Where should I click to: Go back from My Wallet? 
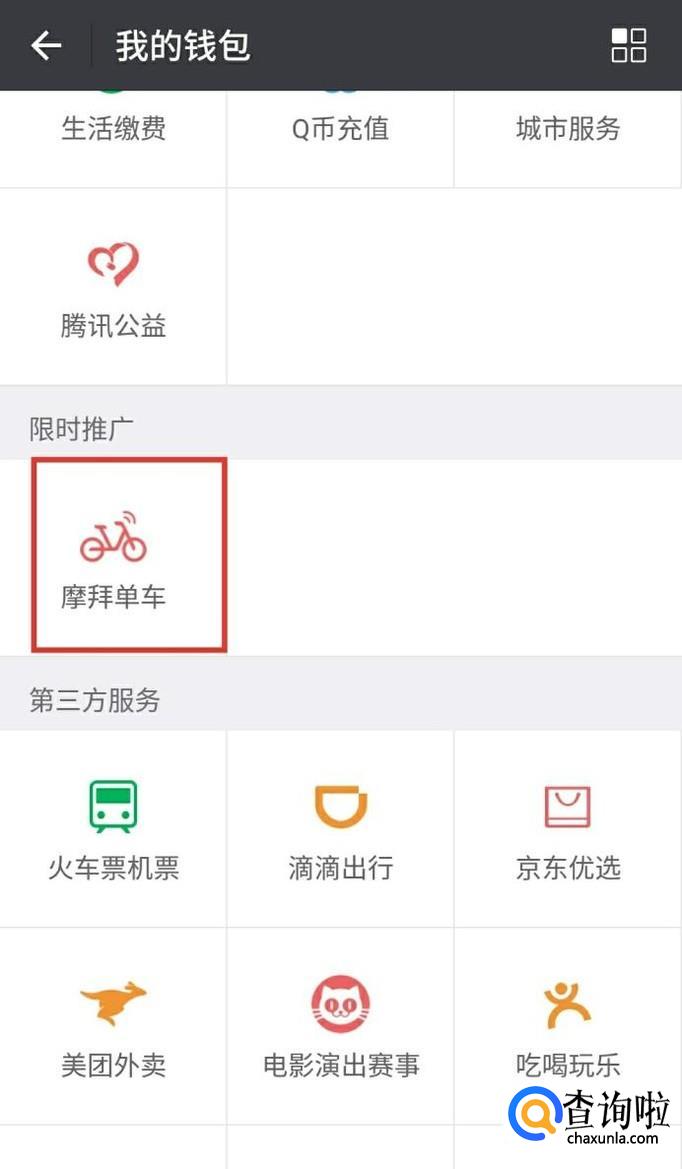[x=45, y=46]
